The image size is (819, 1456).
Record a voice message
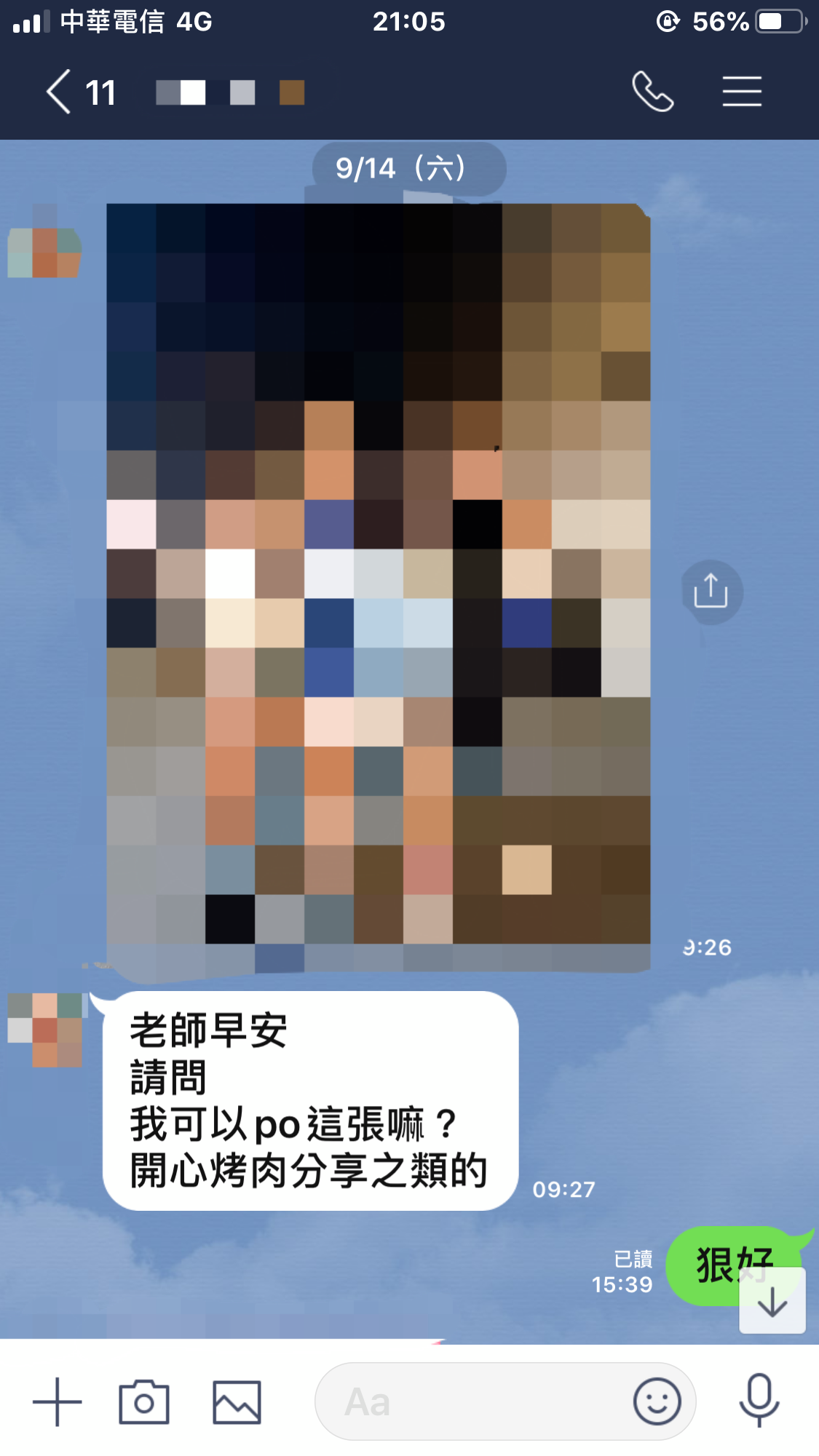pyautogui.click(x=759, y=1401)
